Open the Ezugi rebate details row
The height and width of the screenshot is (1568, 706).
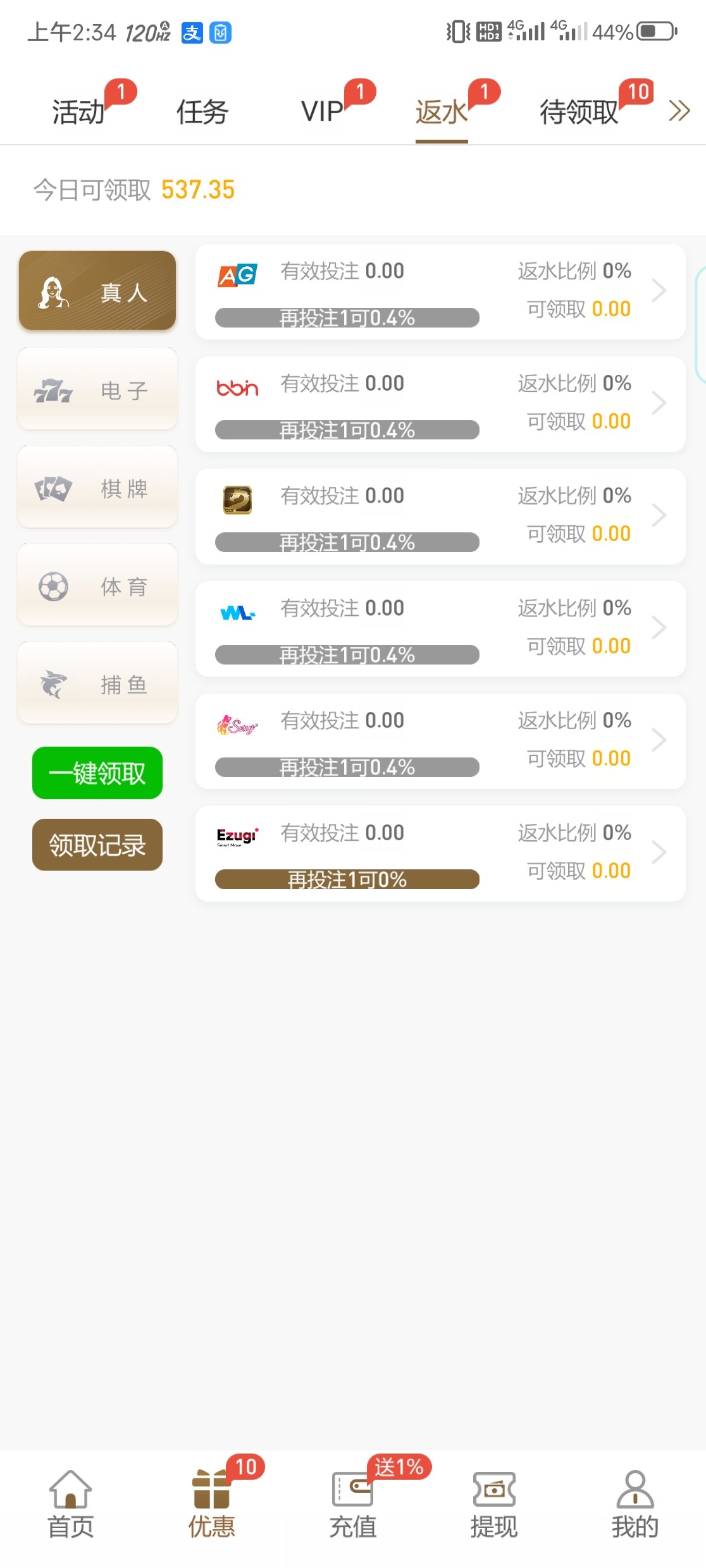pos(440,854)
